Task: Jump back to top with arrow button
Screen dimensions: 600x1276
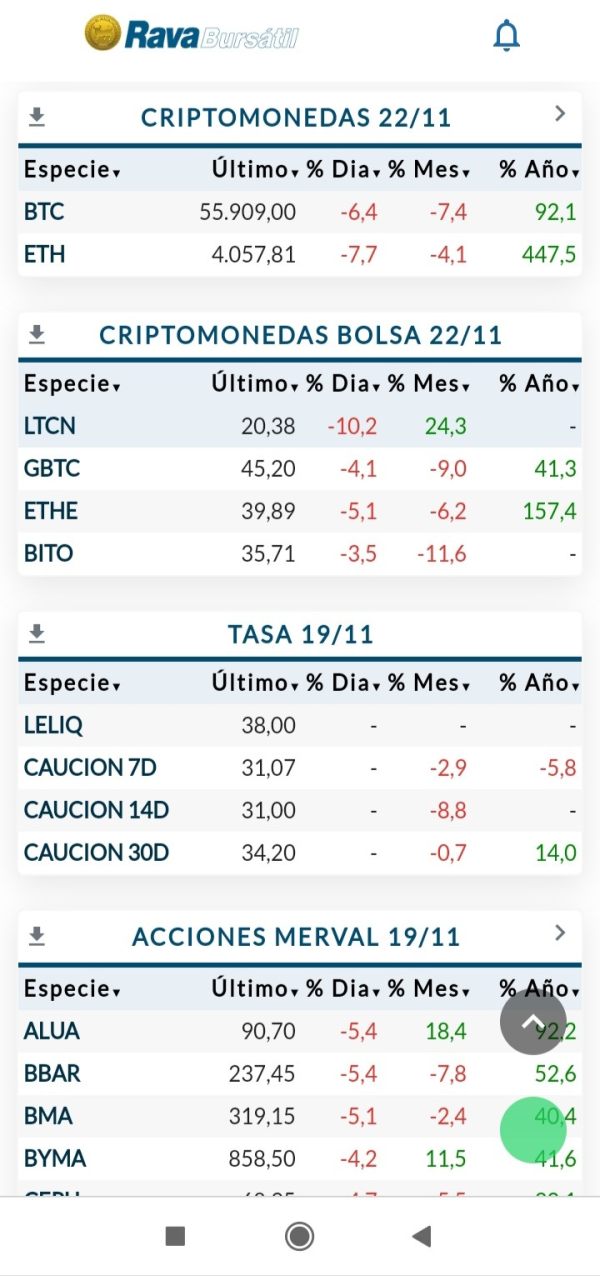Action: click(x=533, y=1021)
